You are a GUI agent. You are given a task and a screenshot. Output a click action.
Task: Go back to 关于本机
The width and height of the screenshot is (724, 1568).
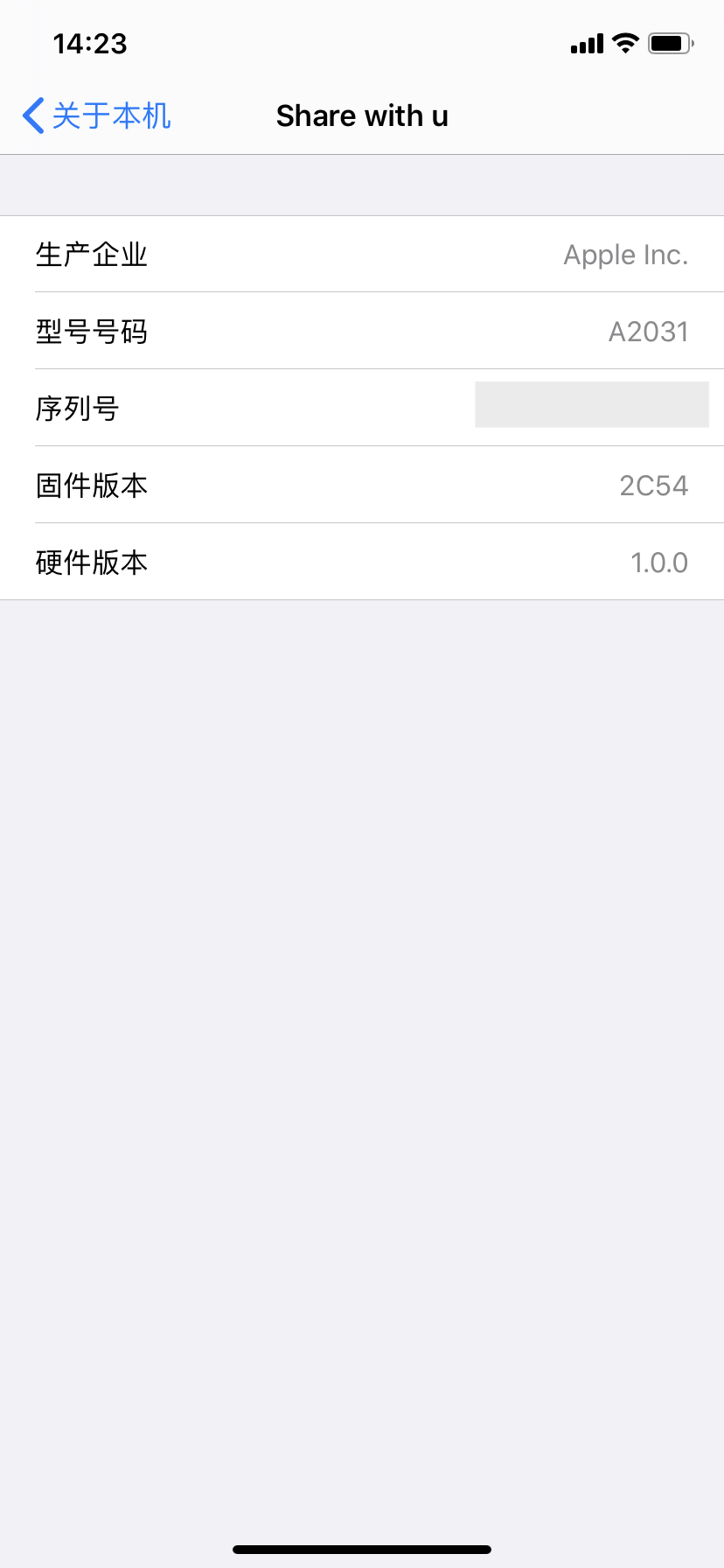pos(96,115)
